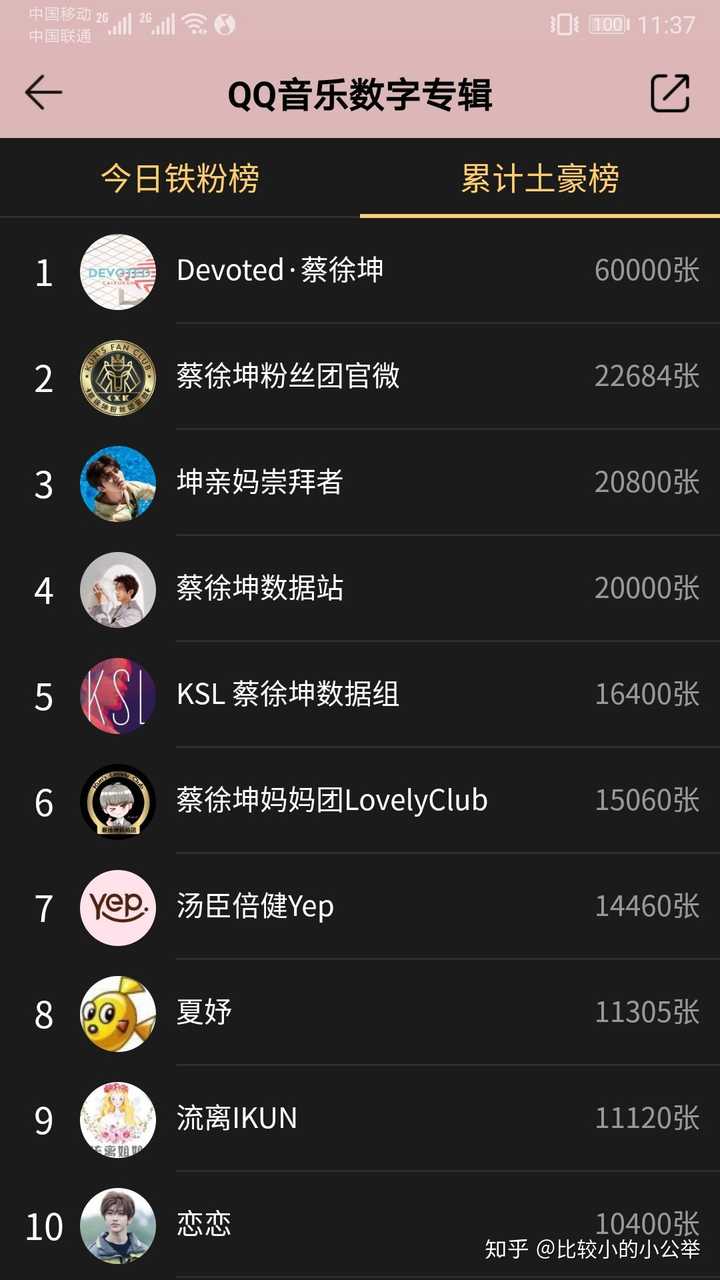Tap the 流离IKUN avatar thumbnail
The image size is (720, 1280).
[x=117, y=1118]
